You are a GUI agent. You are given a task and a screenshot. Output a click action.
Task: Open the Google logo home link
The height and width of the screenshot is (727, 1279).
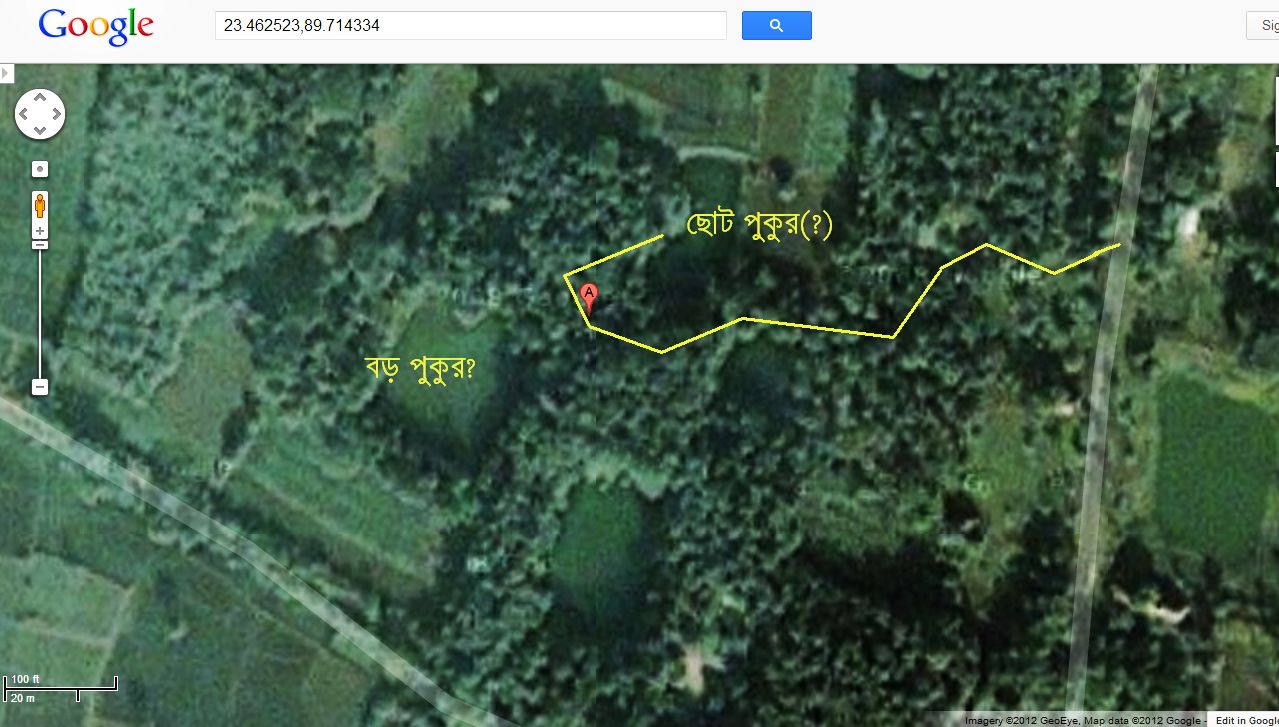[x=96, y=27]
